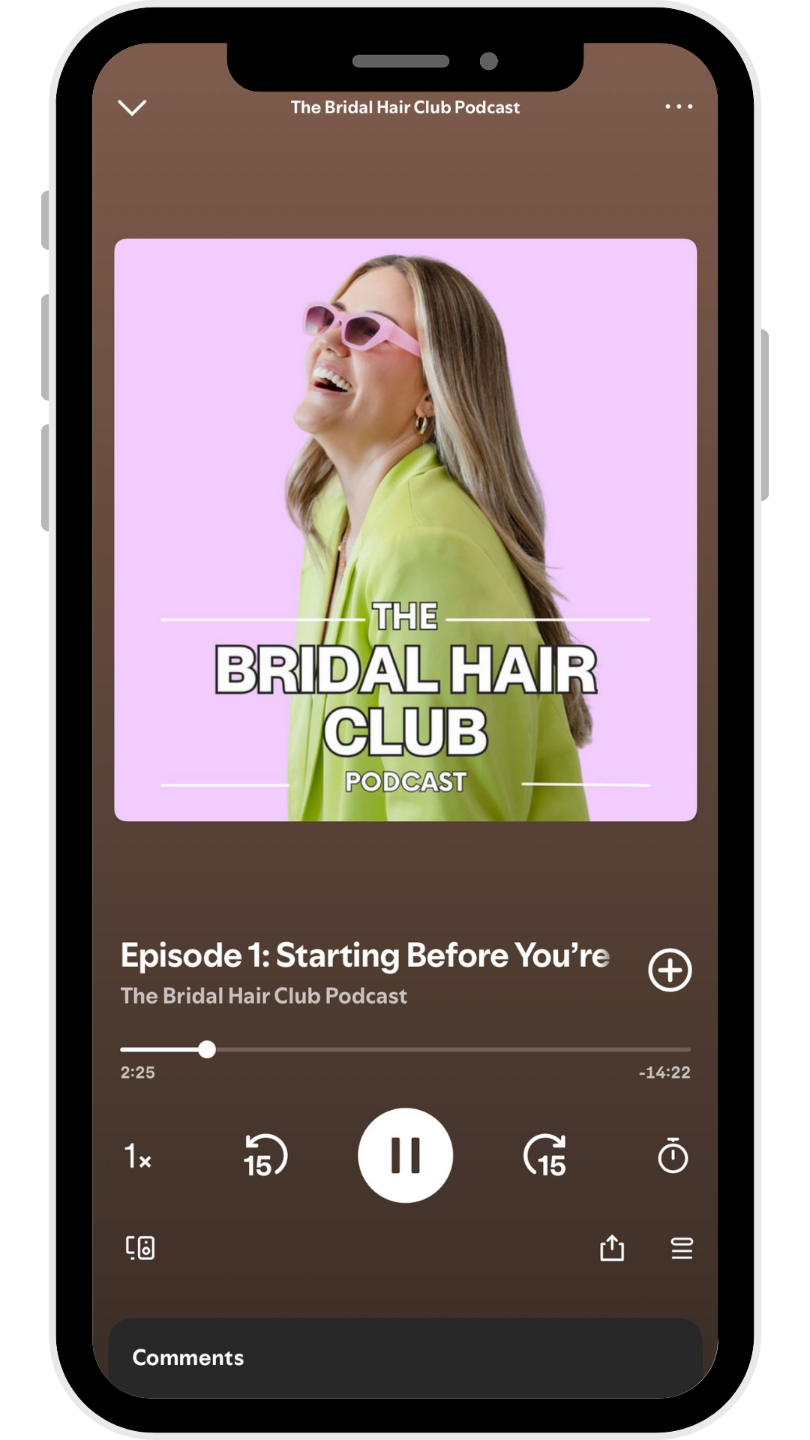Skip forward 15 seconds
Image resolution: width=810 pixels, height=1440 pixels.
click(546, 1157)
